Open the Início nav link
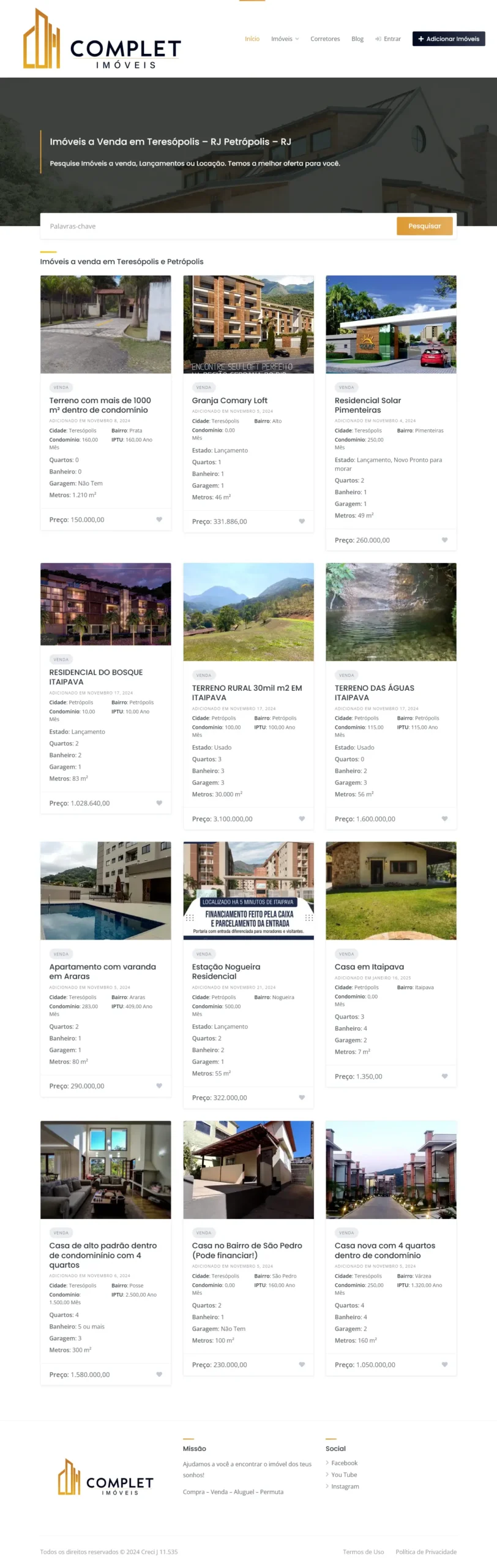This screenshot has height=1568, width=497. pos(252,39)
